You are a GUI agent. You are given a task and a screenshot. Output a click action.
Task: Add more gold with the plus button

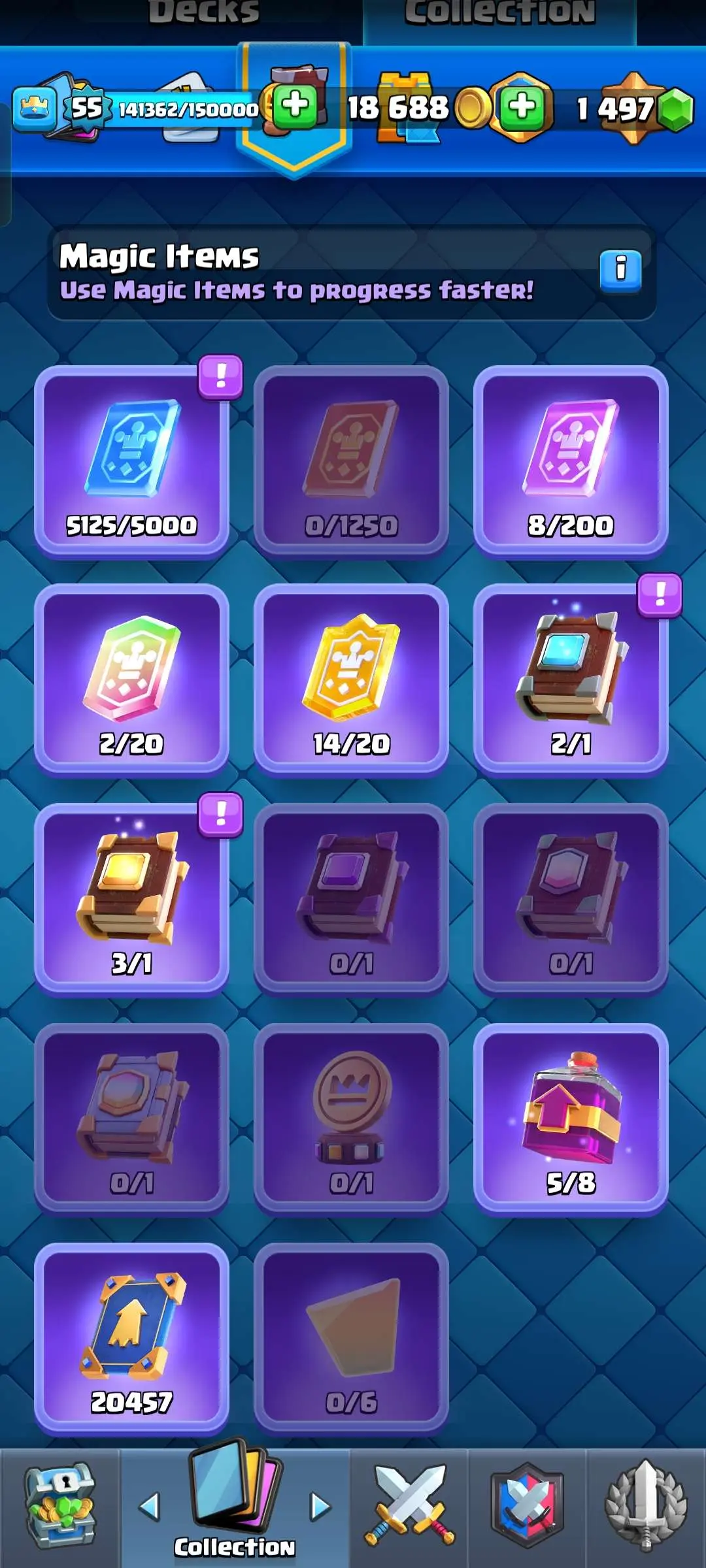[522, 106]
